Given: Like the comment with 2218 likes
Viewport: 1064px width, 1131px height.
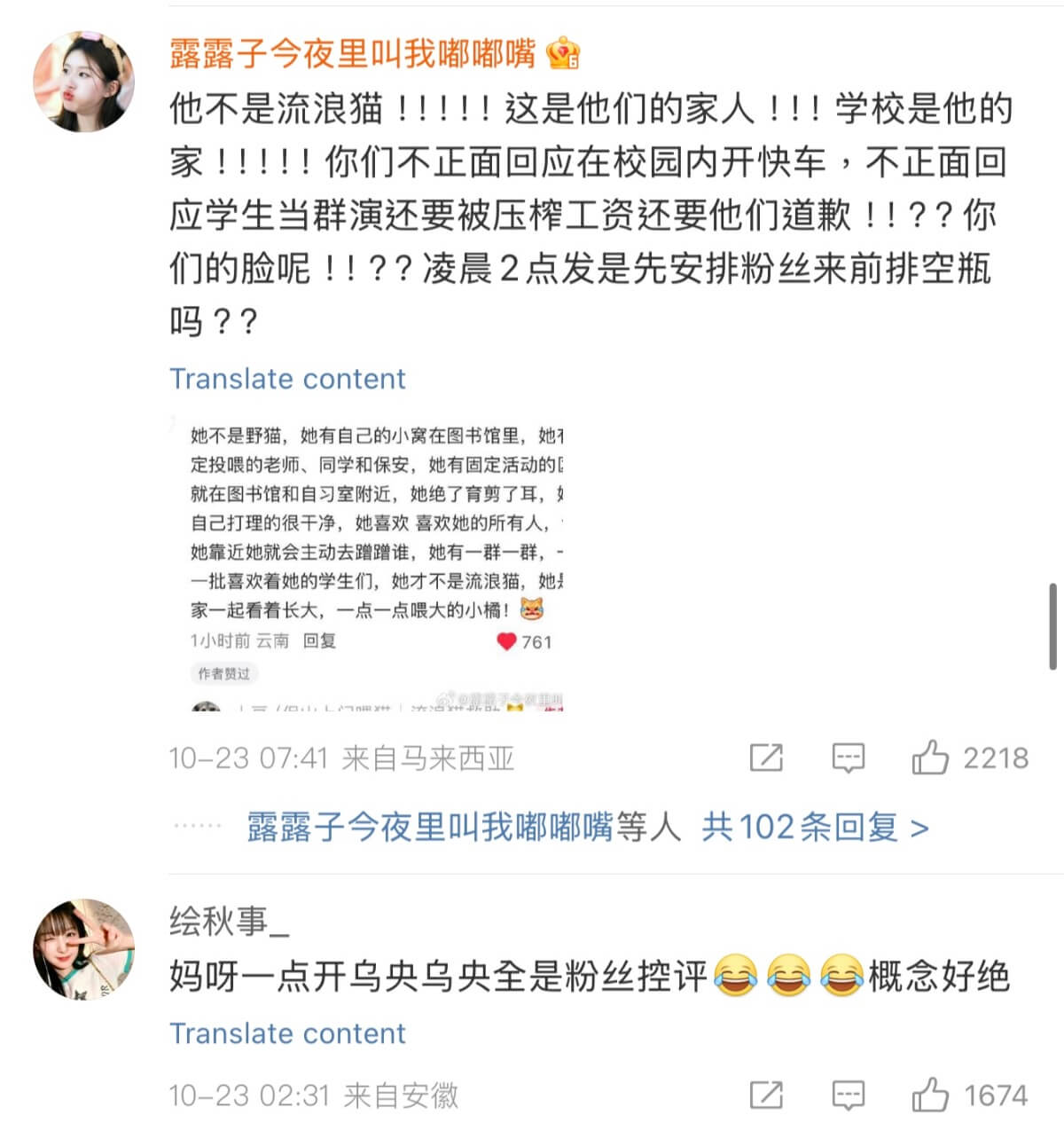Looking at the screenshot, I should pyautogui.click(x=931, y=758).
